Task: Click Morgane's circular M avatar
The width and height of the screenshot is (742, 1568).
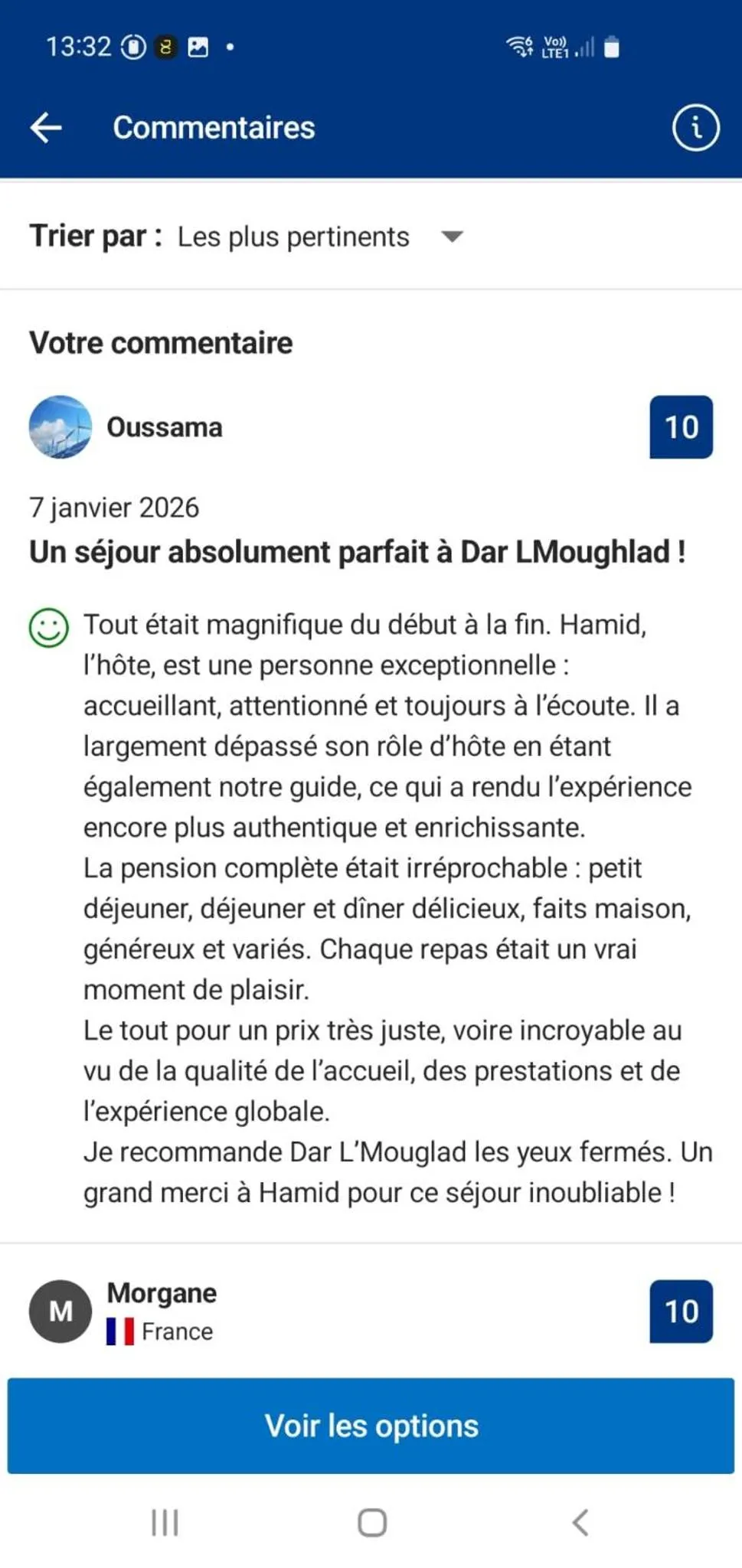Action: click(60, 1311)
